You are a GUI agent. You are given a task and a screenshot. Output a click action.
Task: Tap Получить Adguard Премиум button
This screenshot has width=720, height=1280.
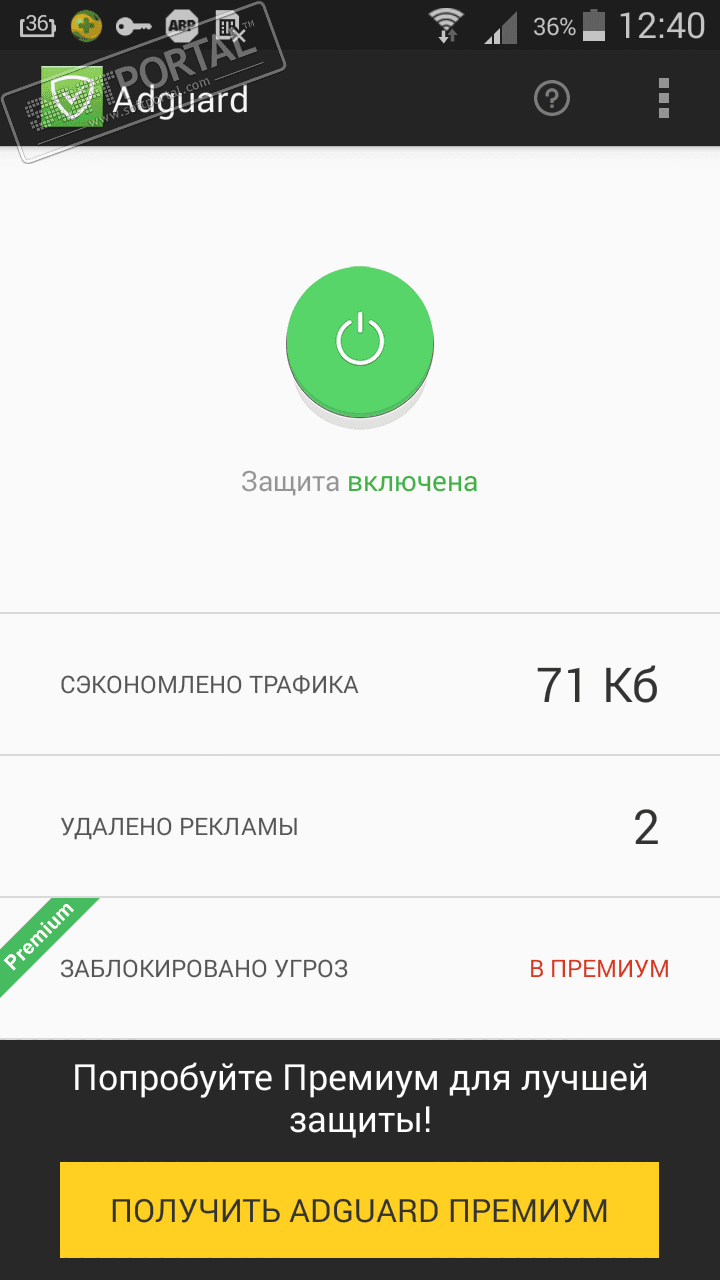coord(359,1210)
